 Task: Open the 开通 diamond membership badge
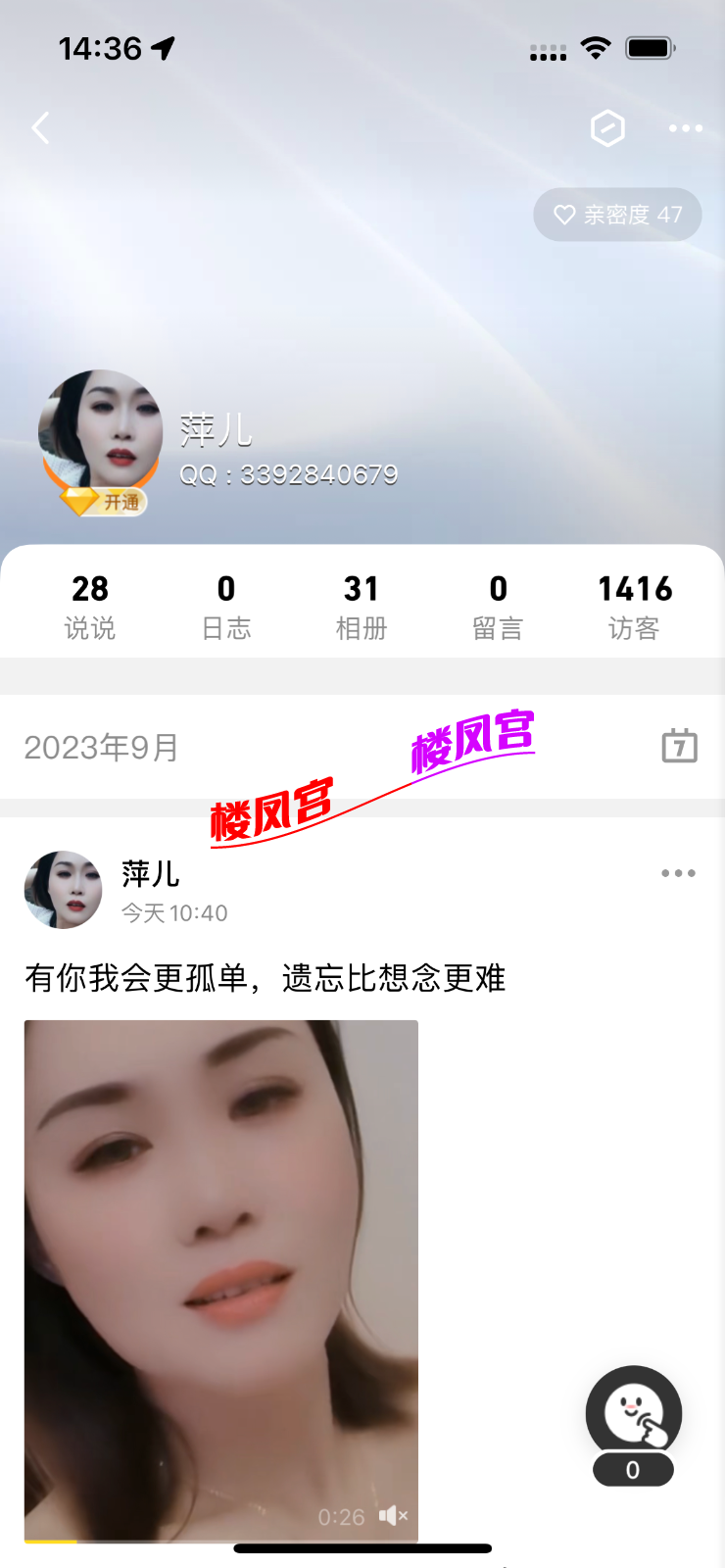105,502
